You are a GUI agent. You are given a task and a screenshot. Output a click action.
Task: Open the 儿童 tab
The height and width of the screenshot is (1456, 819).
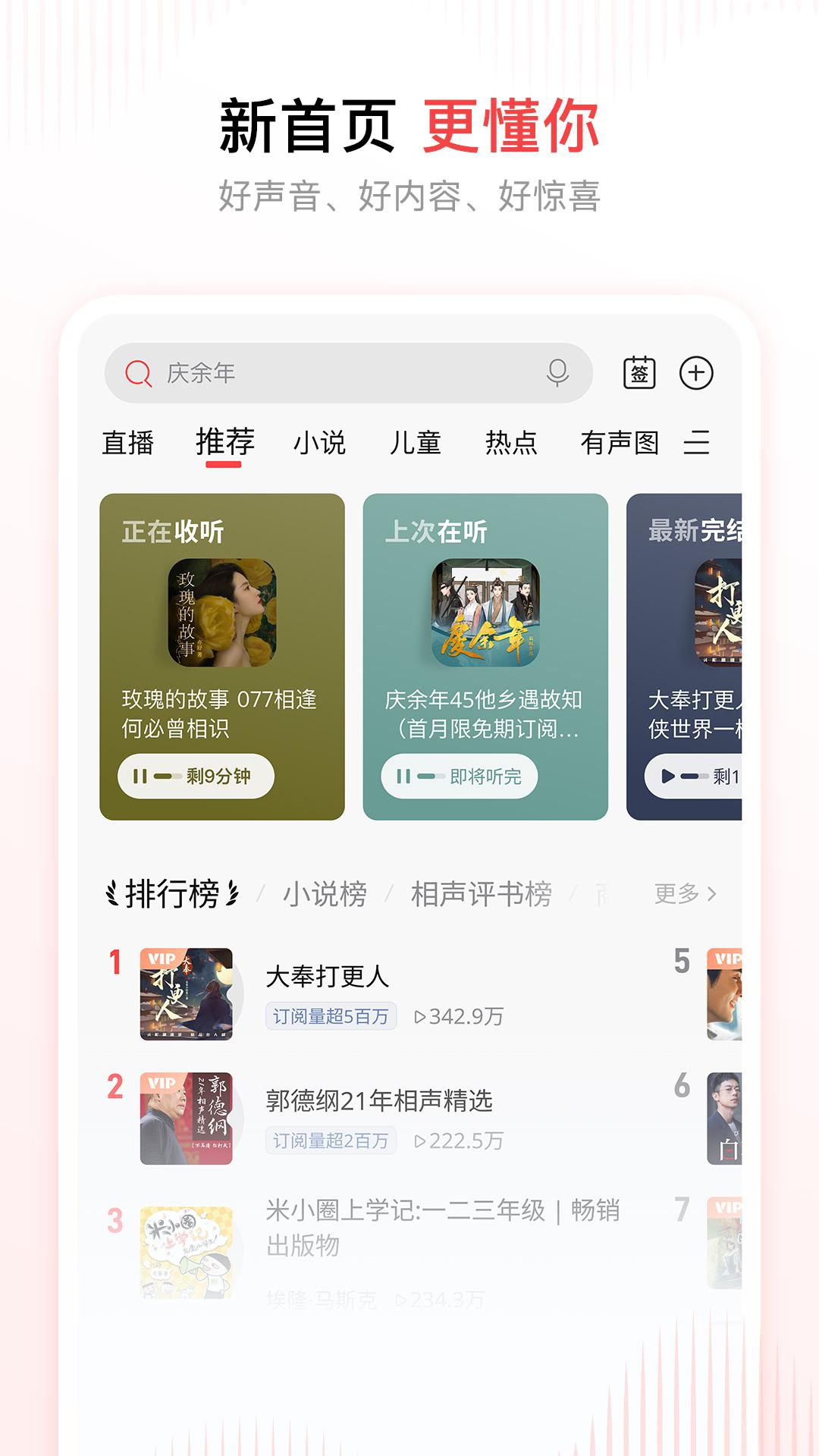click(416, 444)
